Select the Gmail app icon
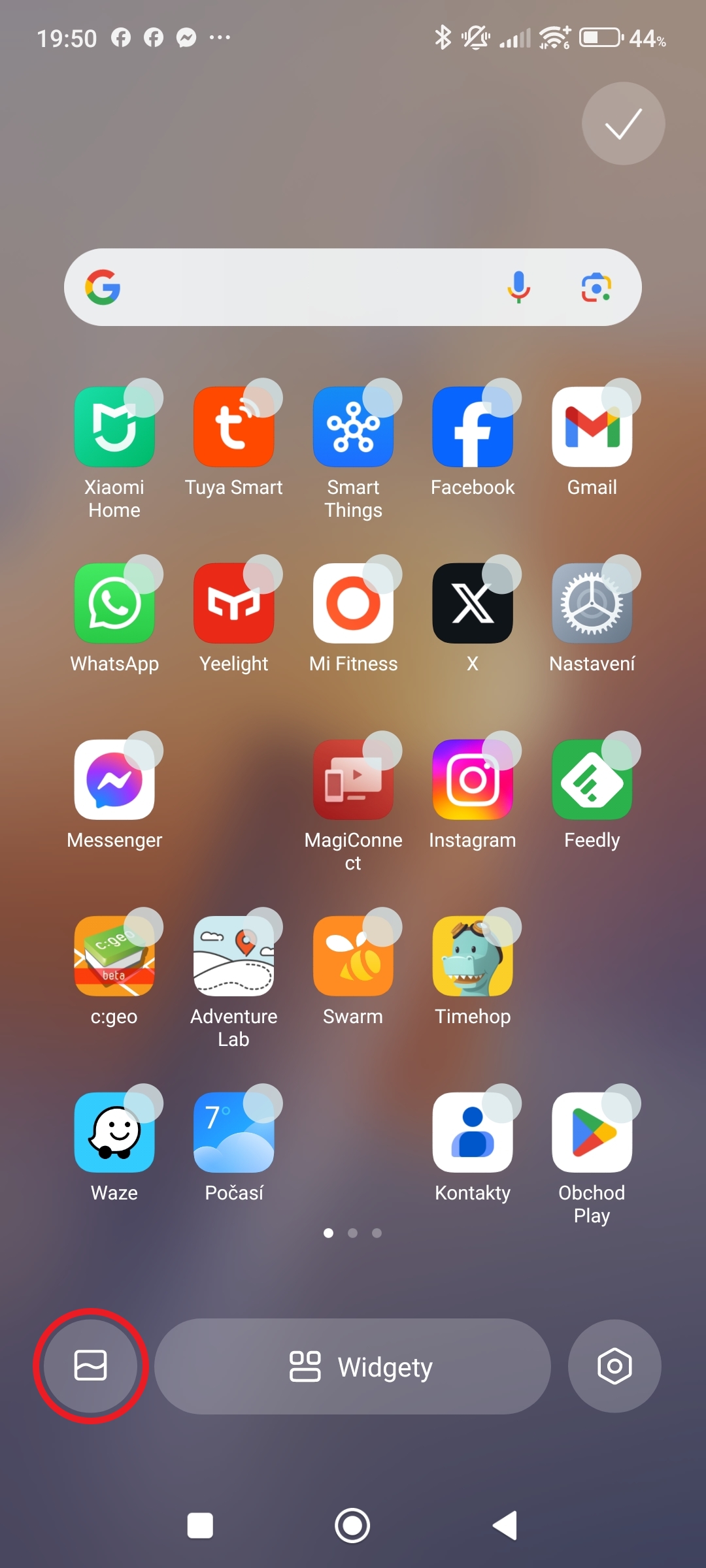The image size is (706, 1568). pos(592,427)
